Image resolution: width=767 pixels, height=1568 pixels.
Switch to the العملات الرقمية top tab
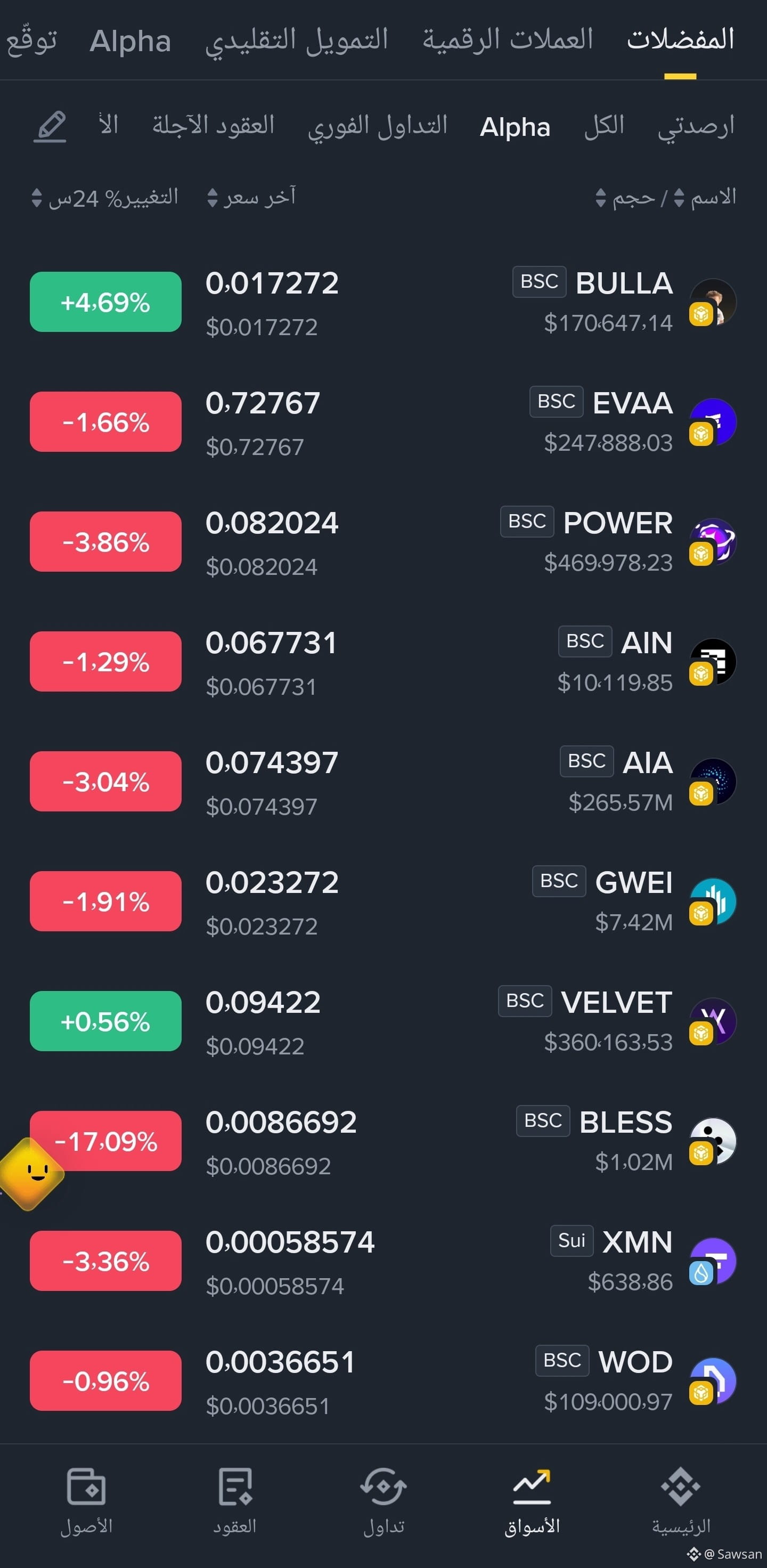tap(508, 40)
